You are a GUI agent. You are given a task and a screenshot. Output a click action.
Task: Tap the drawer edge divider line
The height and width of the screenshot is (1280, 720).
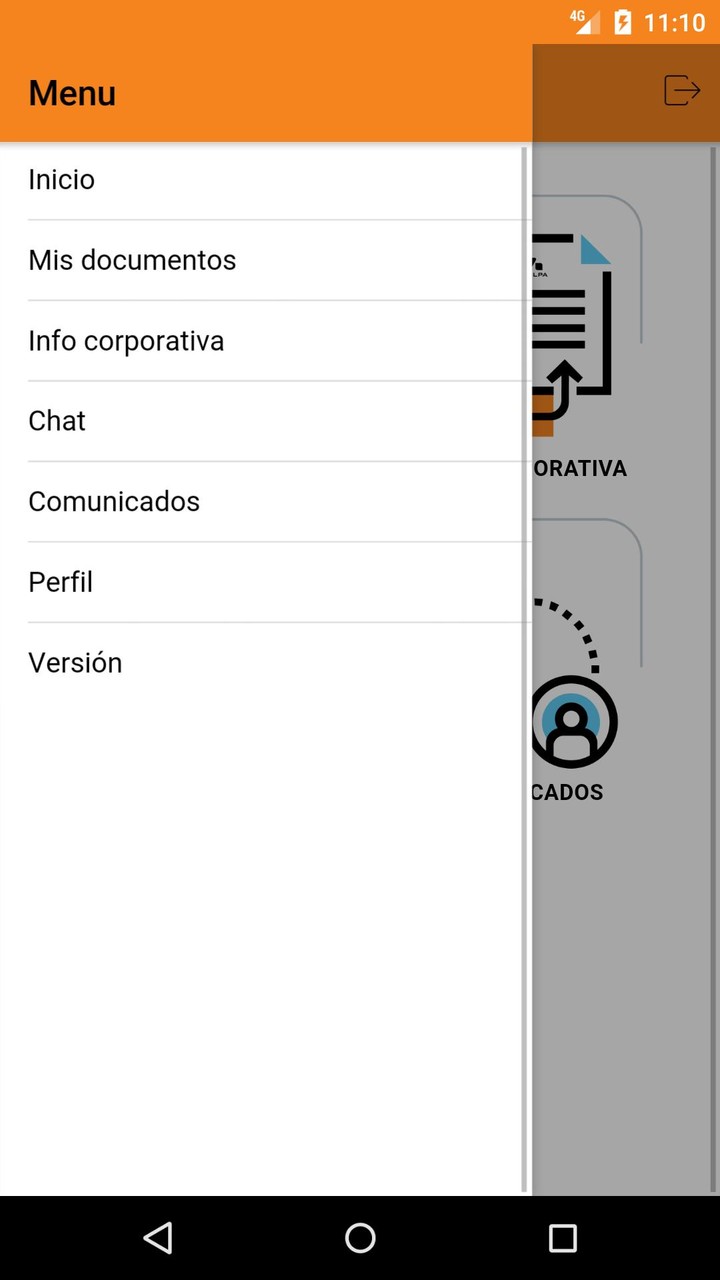(x=527, y=670)
